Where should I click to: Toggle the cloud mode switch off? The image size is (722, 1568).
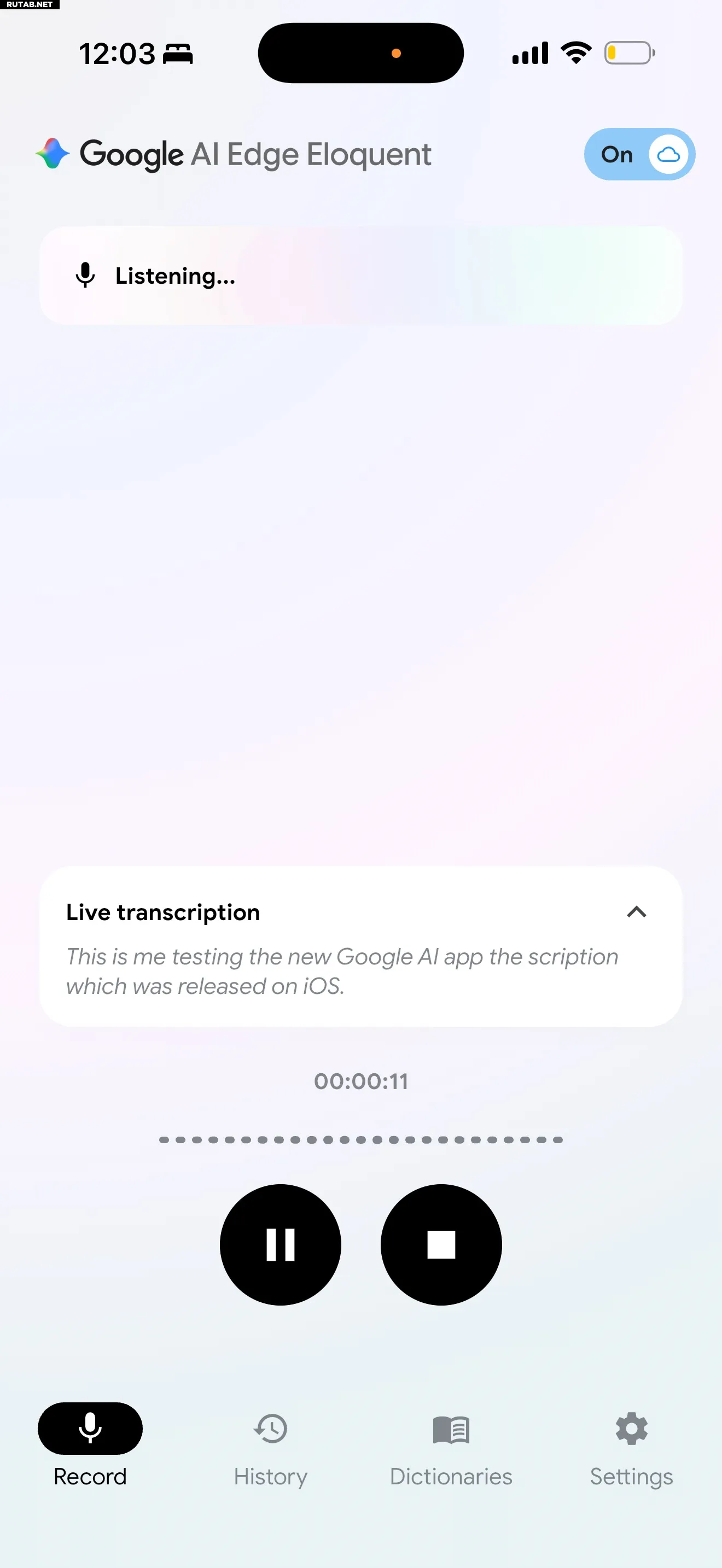pos(639,154)
